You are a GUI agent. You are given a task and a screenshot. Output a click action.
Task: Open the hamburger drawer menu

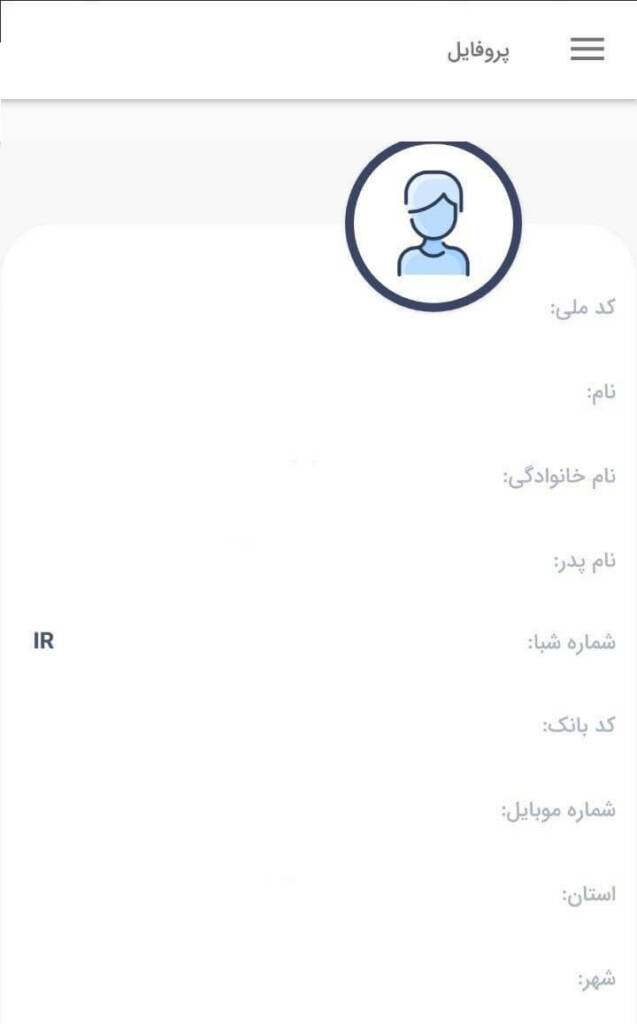click(587, 50)
